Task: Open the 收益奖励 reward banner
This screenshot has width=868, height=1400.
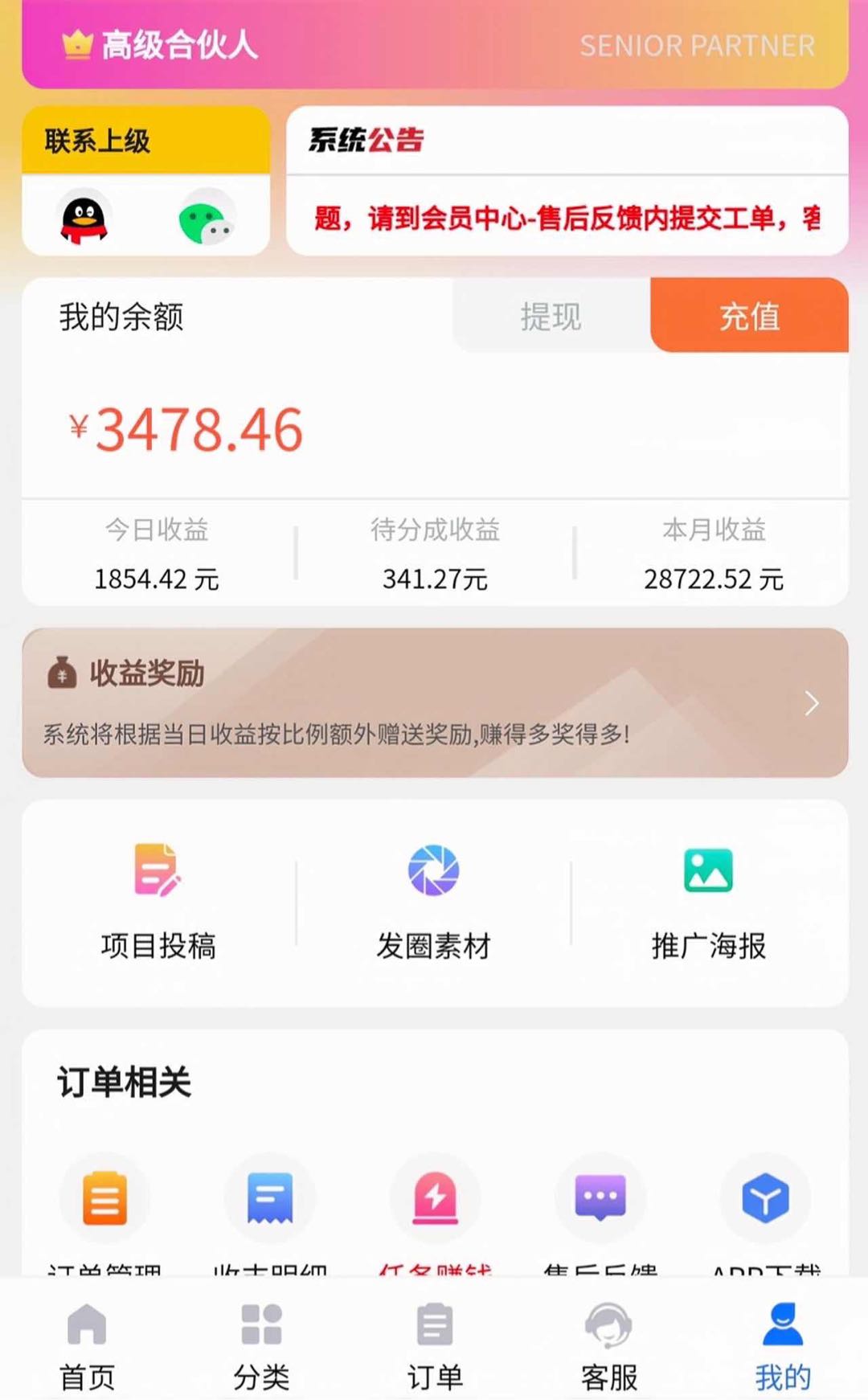Action: click(x=434, y=702)
